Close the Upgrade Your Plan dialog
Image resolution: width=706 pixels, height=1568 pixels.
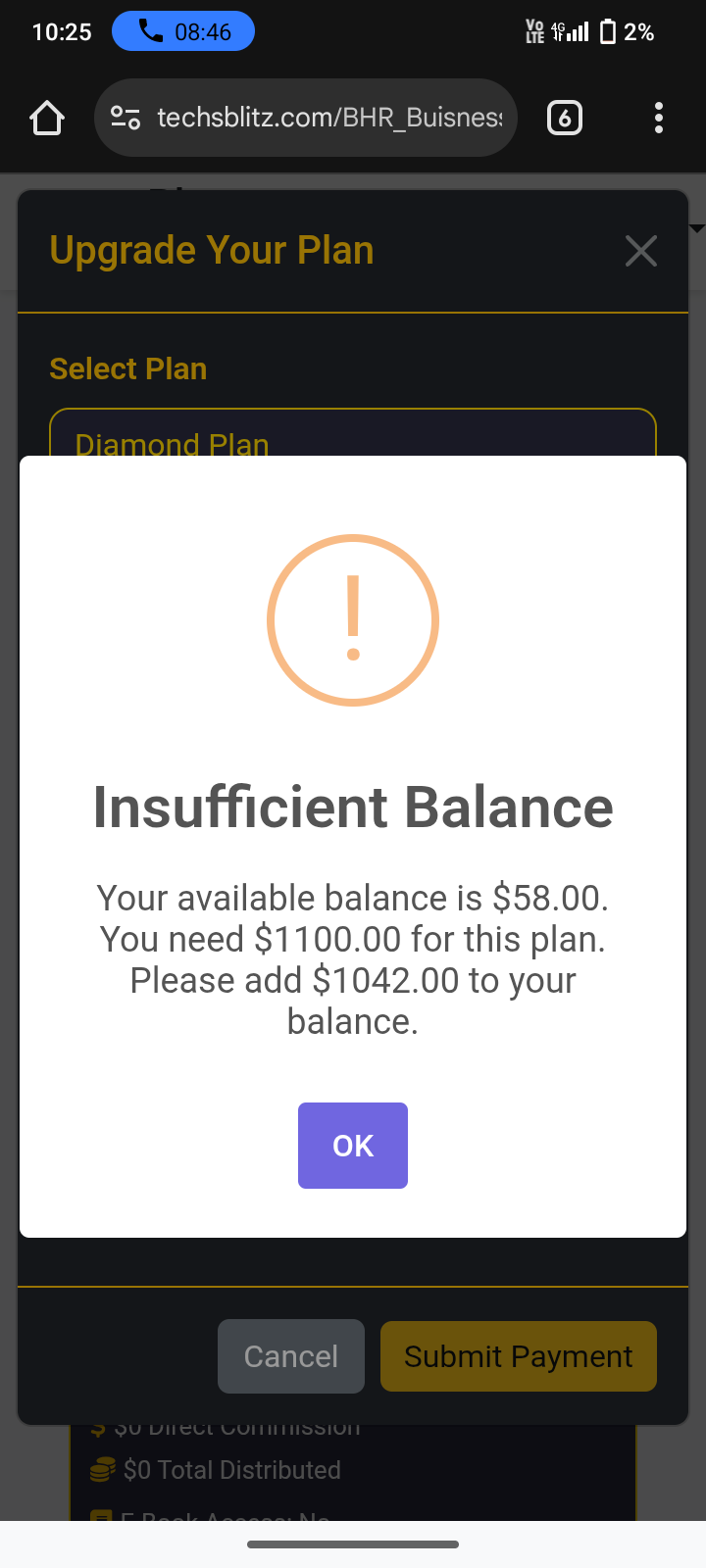[641, 251]
